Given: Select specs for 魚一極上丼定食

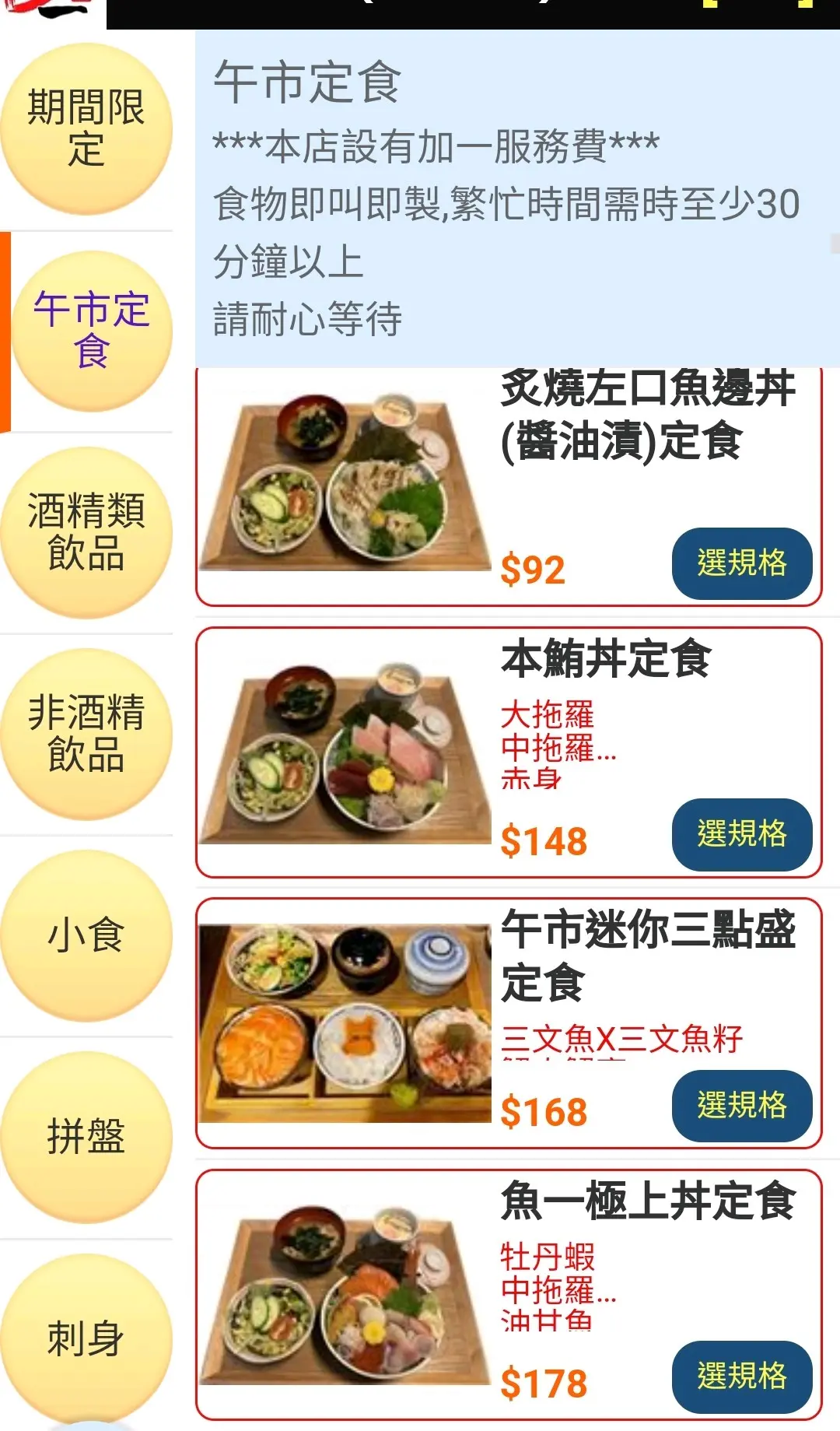Looking at the screenshot, I should [741, 1376].
